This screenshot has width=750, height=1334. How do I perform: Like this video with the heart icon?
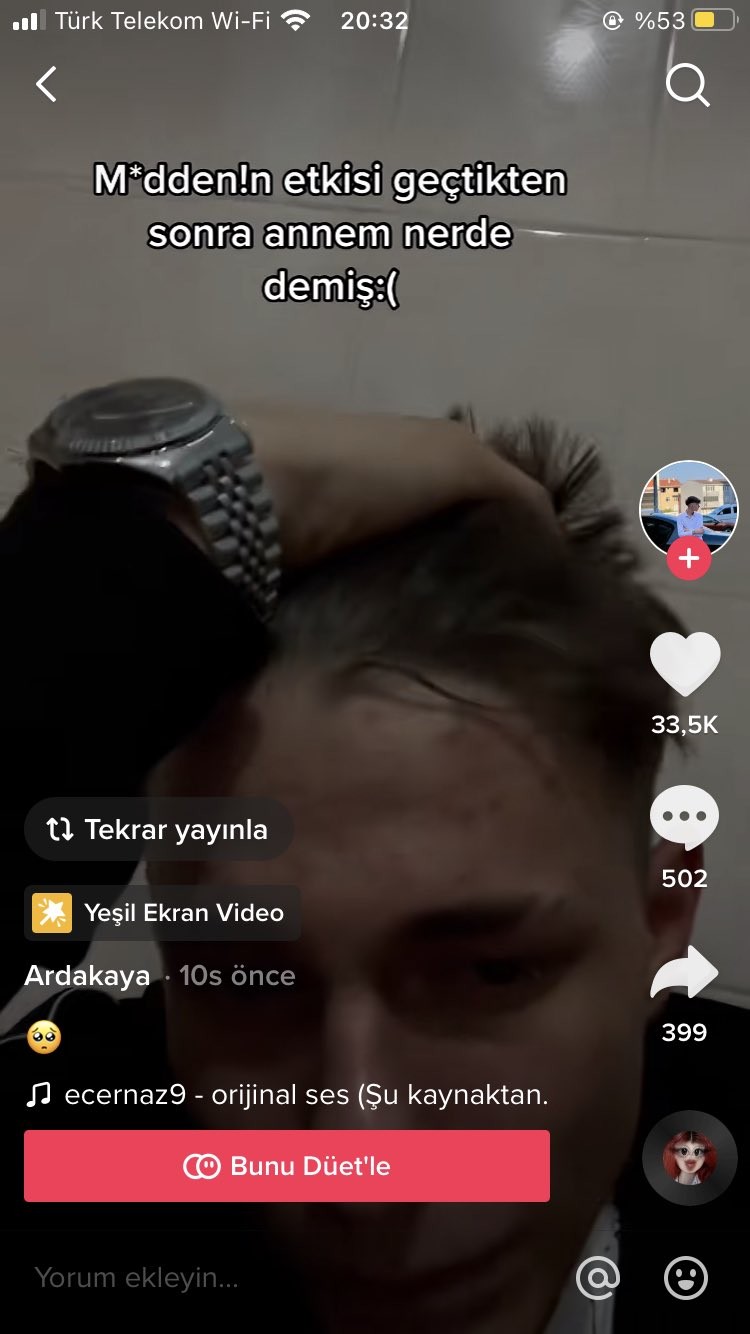pos(685,664)
